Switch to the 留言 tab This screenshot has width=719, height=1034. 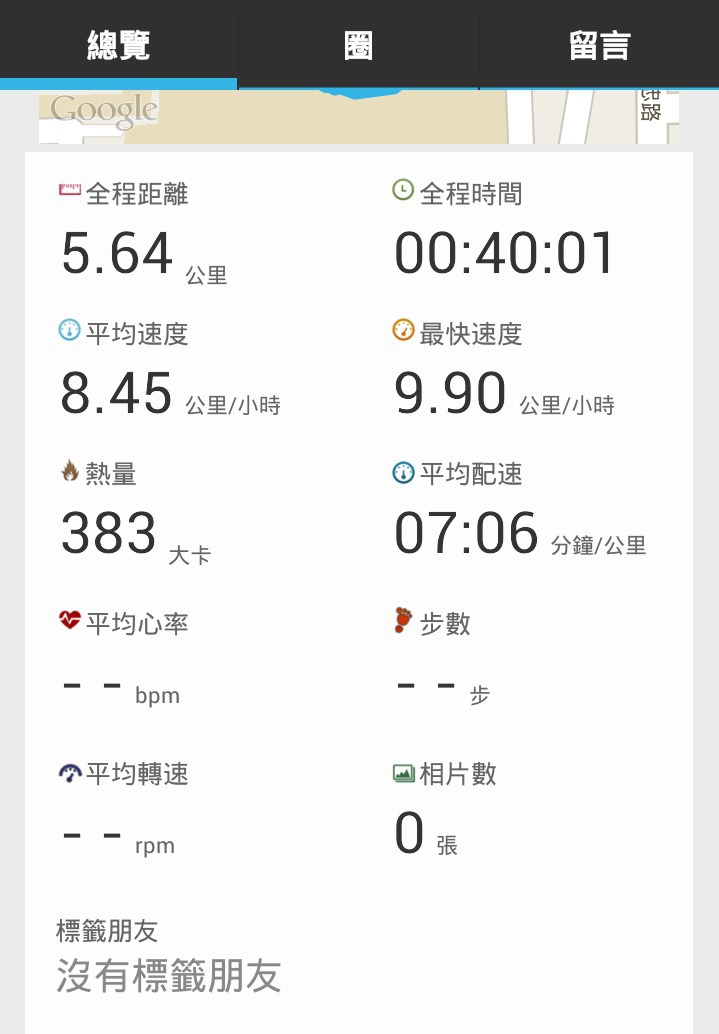[599, 45]
